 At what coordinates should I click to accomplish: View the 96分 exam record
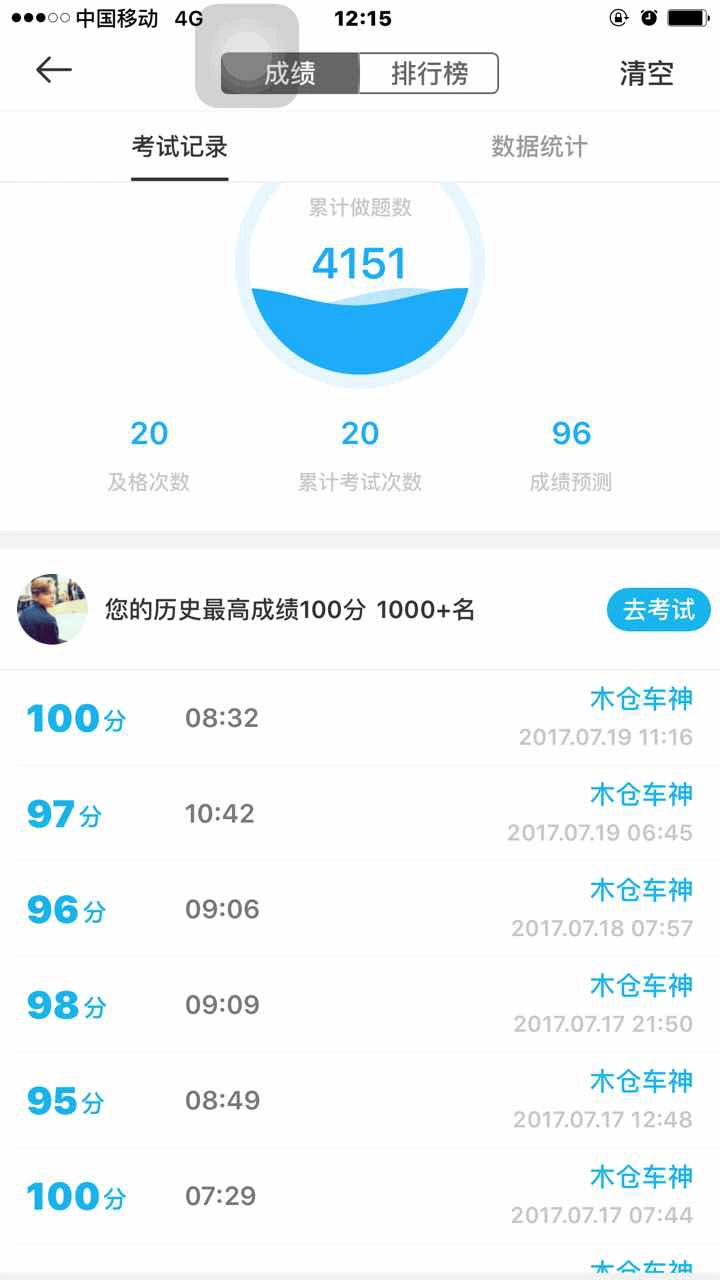360,909
